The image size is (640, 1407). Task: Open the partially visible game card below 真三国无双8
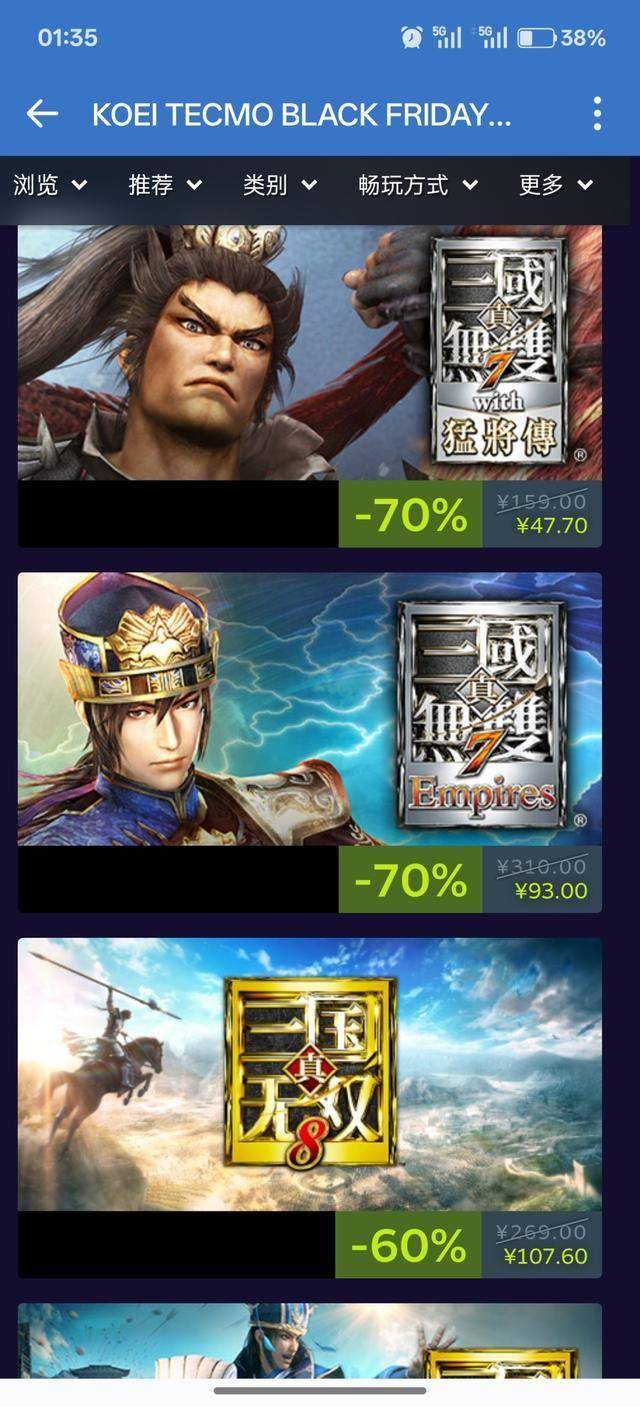pos(310,1340)
